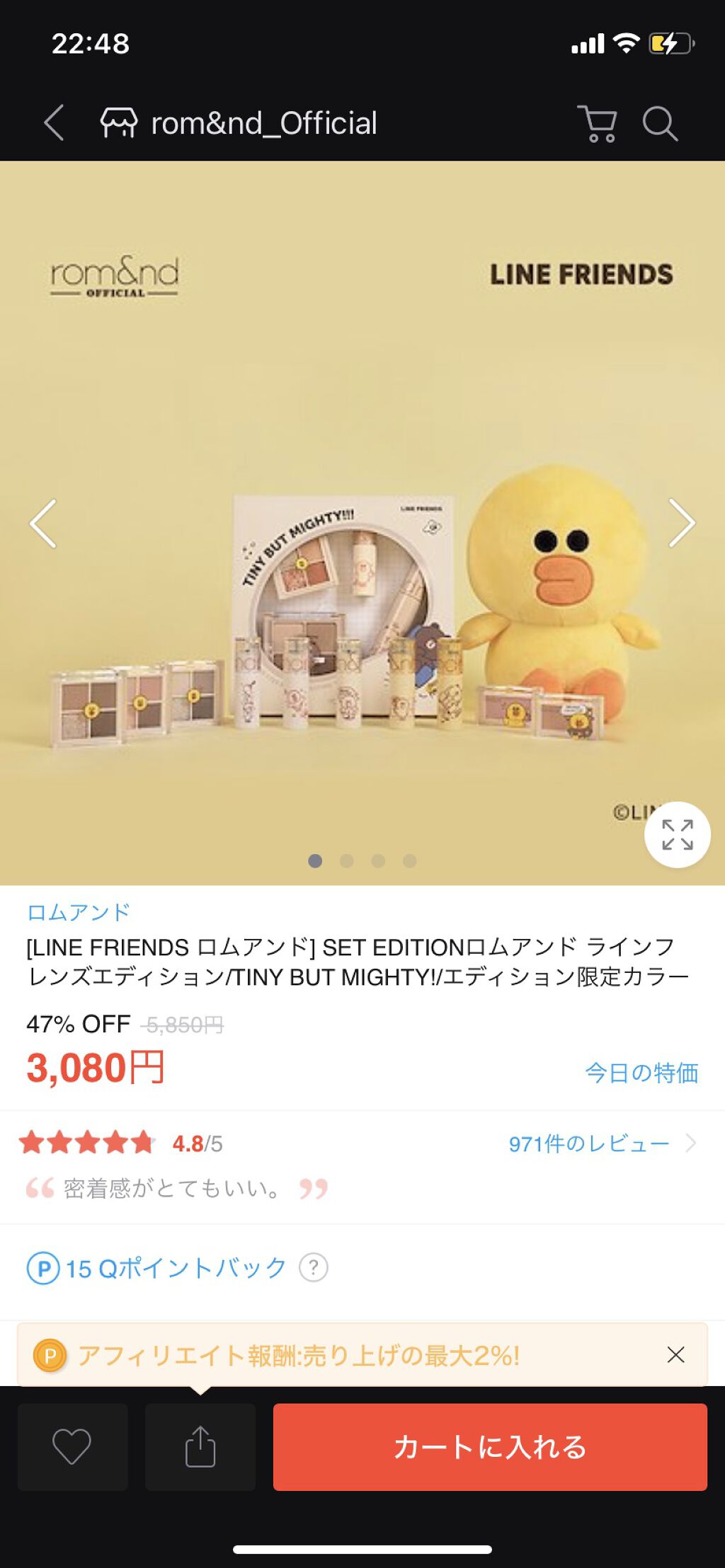725x1568 pixels.
Task: Share this product
Action: click(x=200, y=1446)
